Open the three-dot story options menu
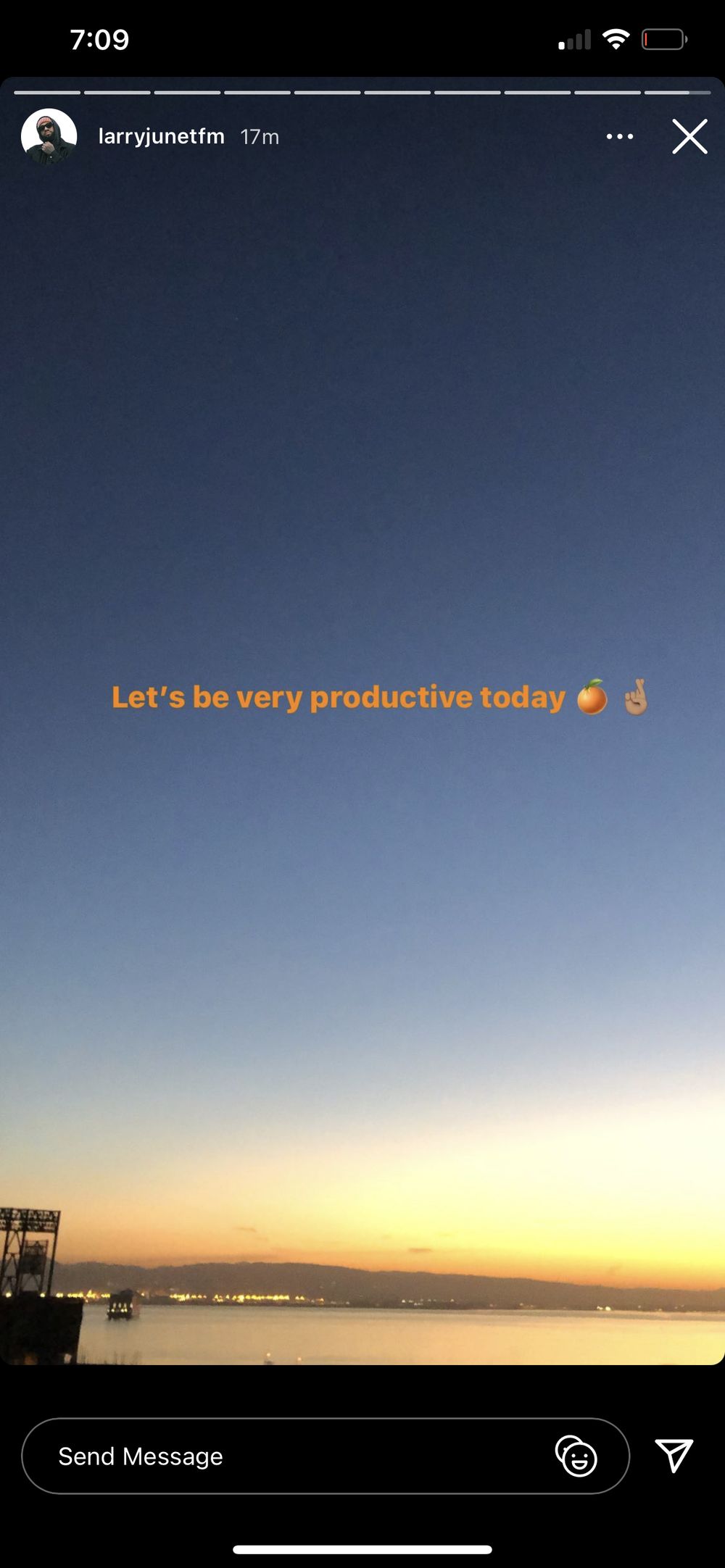The height and width of the screenshot is (1568, 725). [x=620, y=136]
